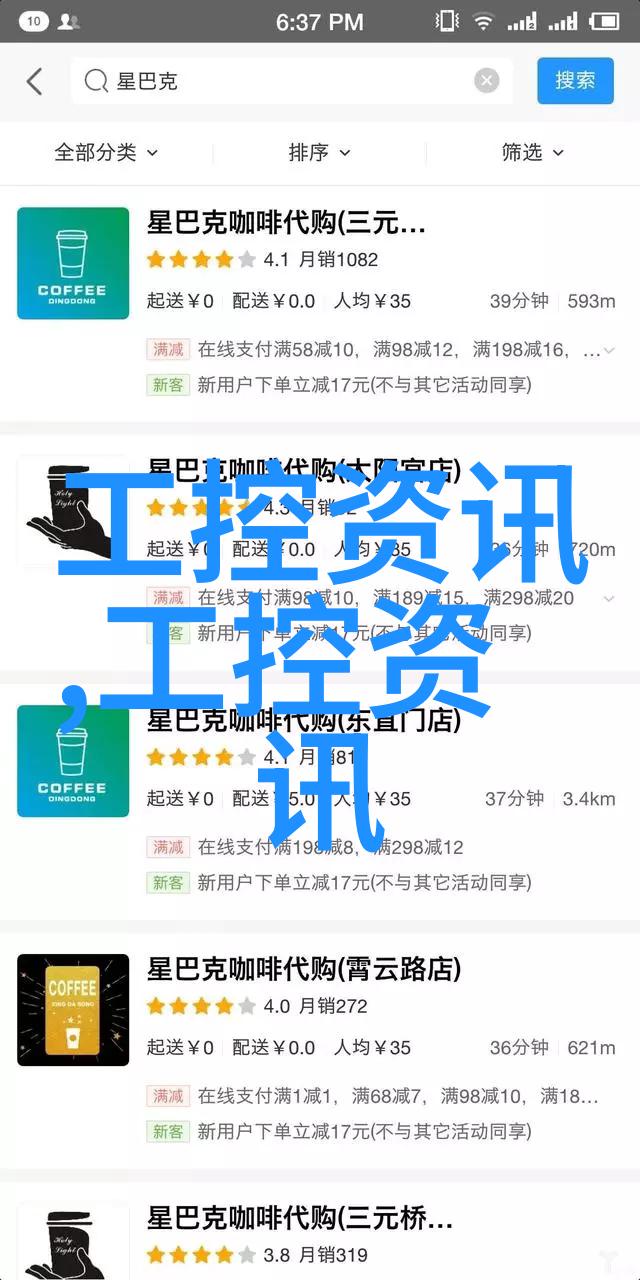Expand promotions for 霄云路店
Image resolution: width=640 pixels, height=1280 pixels.
coord(609,1096)
